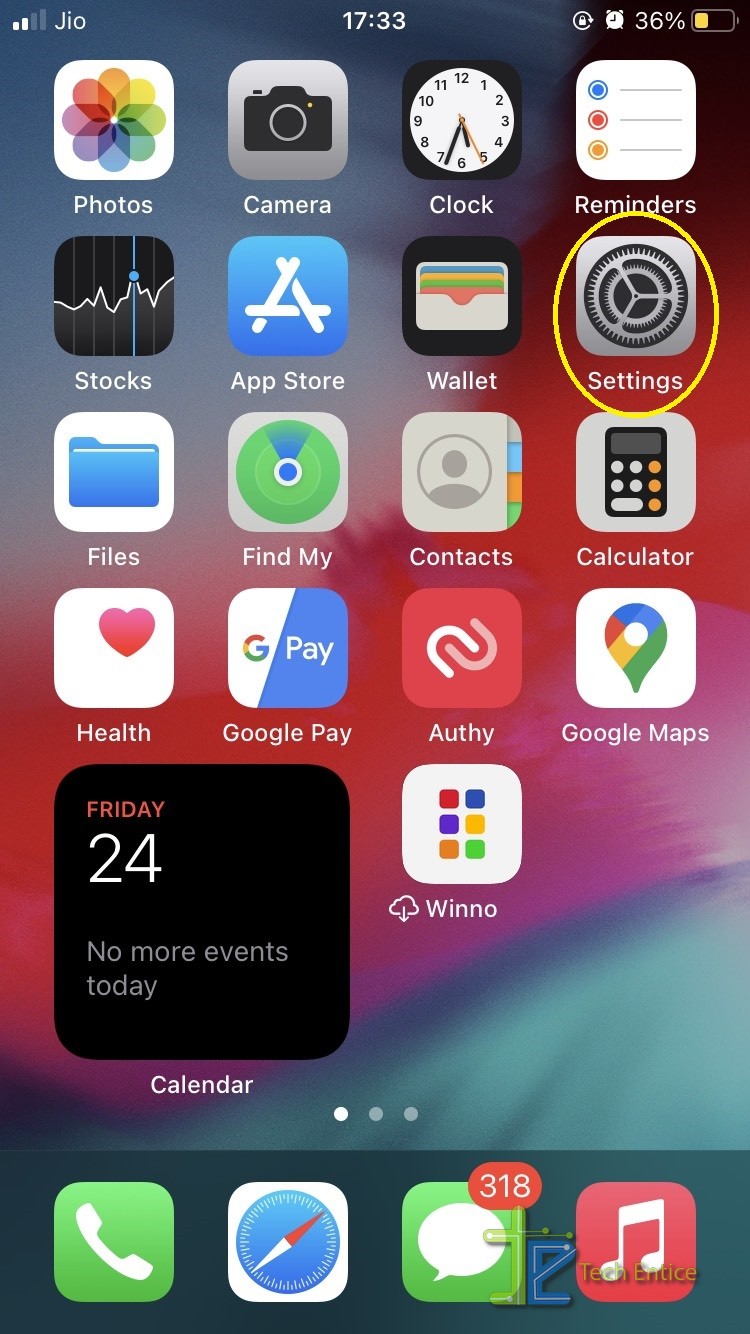The height and width of the screenshot is (1334, 750).
Task: Launch Google Pay
Action: point(288,648)
